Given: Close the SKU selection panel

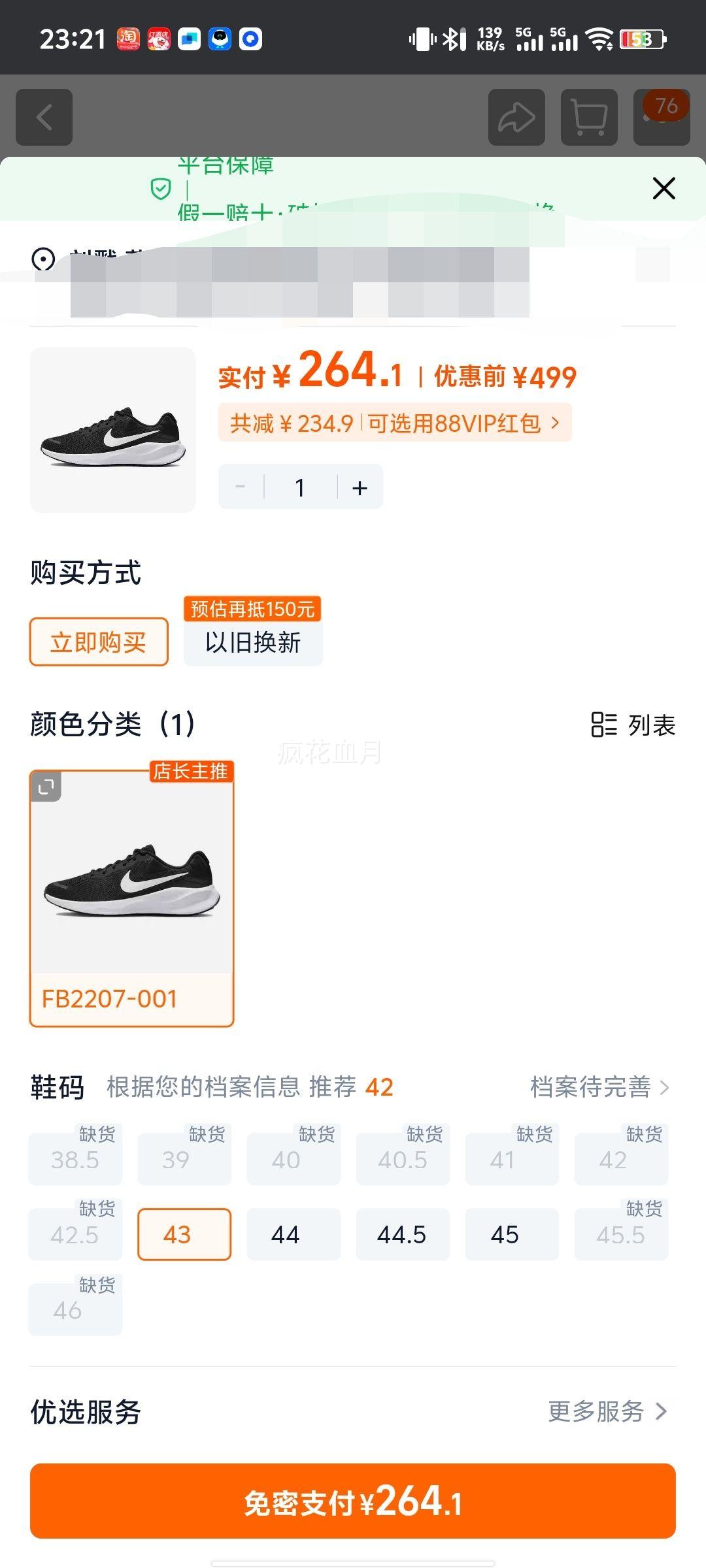Looking at the screenshot, I should point(663,188).
